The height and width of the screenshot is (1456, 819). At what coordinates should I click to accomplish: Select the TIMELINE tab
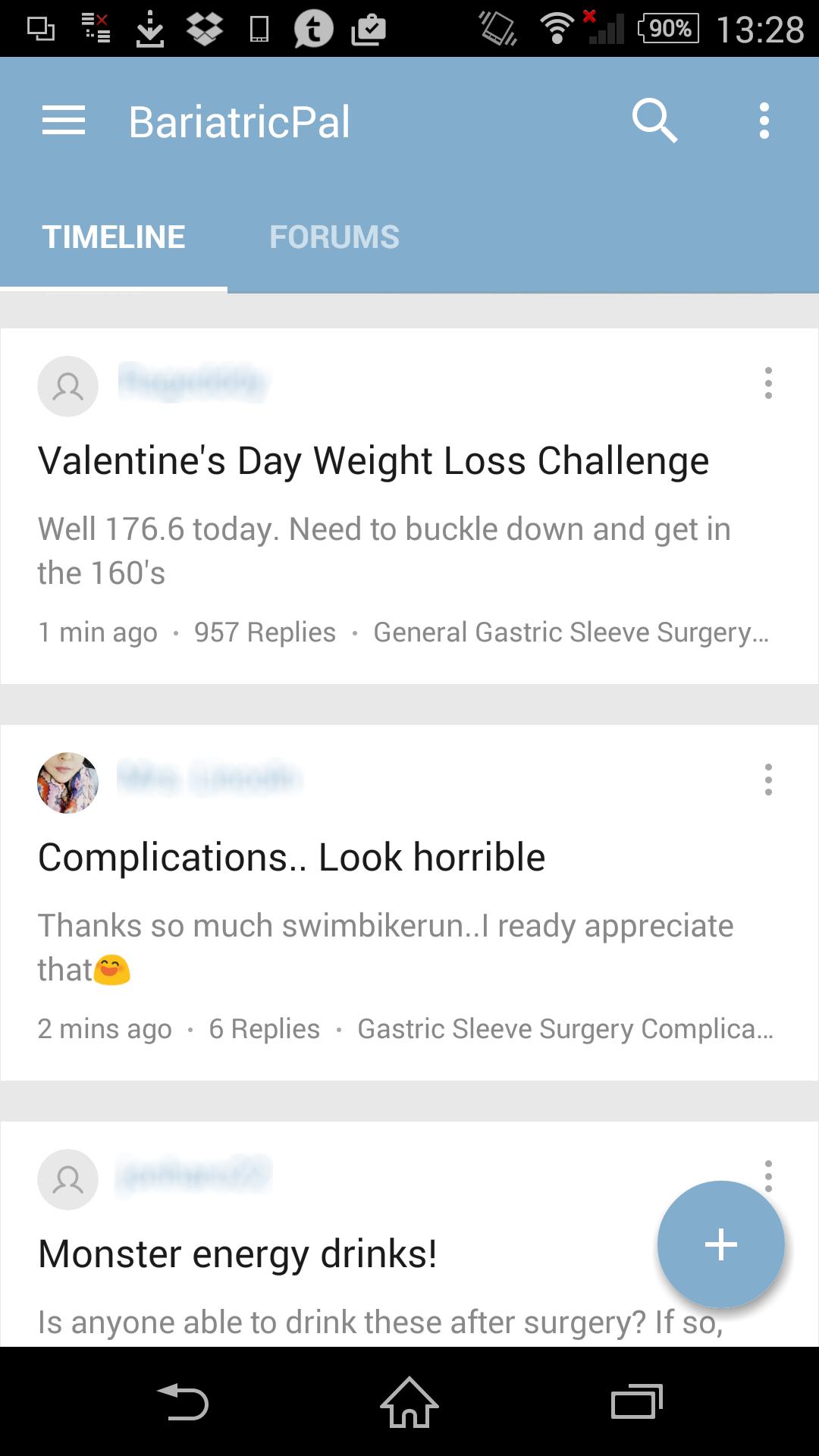115,237
